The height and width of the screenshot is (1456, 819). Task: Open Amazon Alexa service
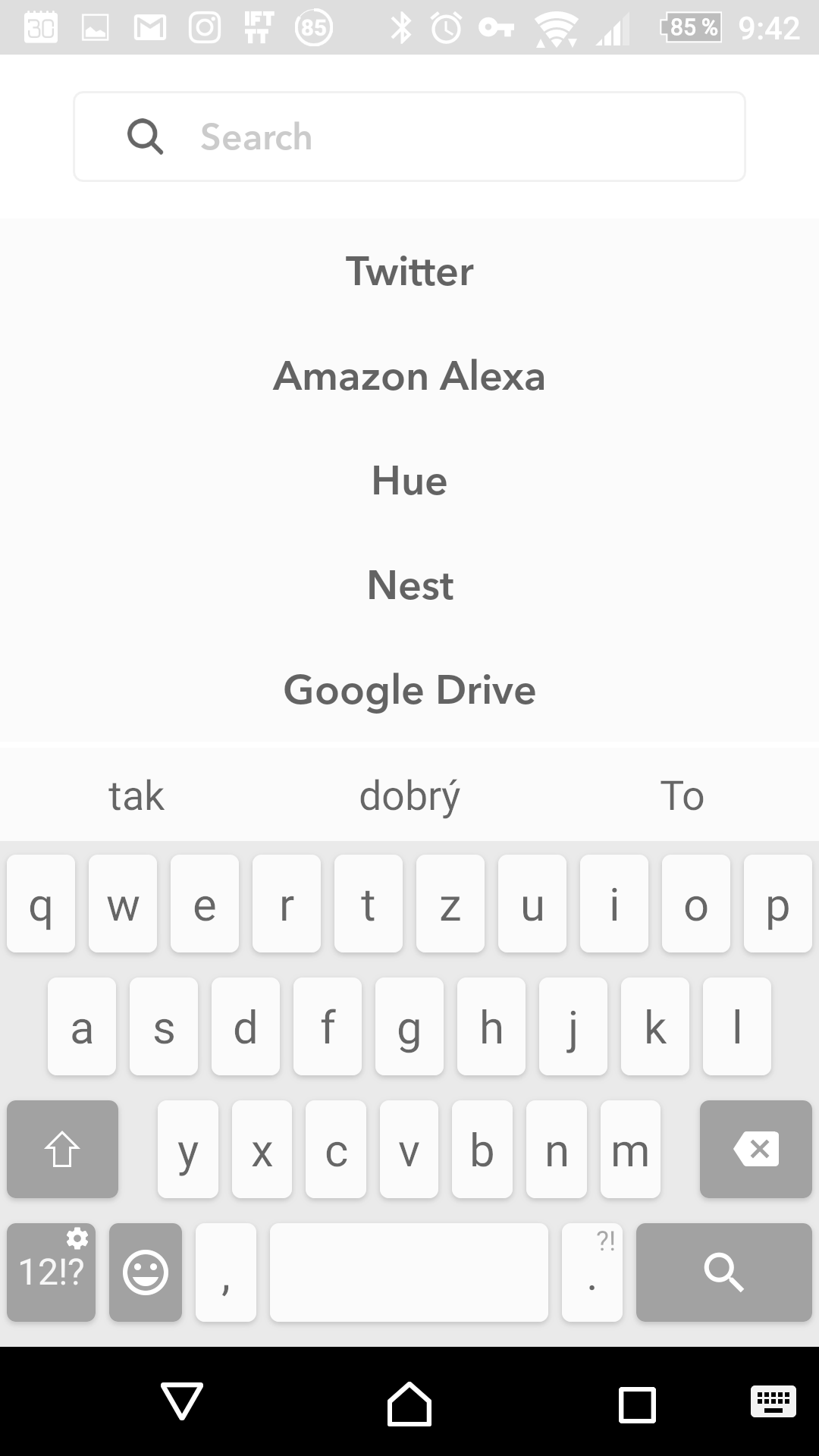(409, 376)
